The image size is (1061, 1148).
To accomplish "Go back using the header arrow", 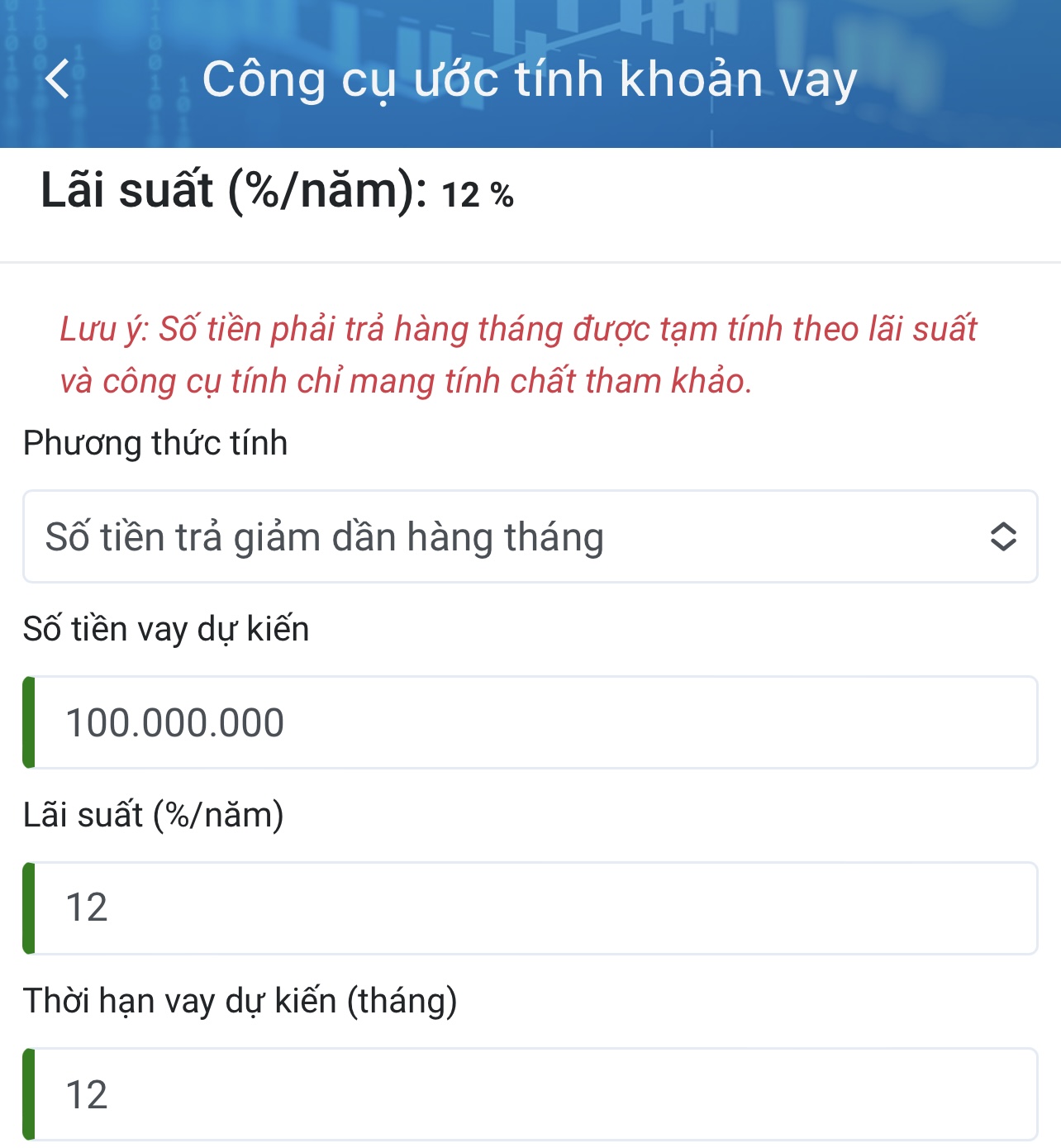I will [56, 79].
